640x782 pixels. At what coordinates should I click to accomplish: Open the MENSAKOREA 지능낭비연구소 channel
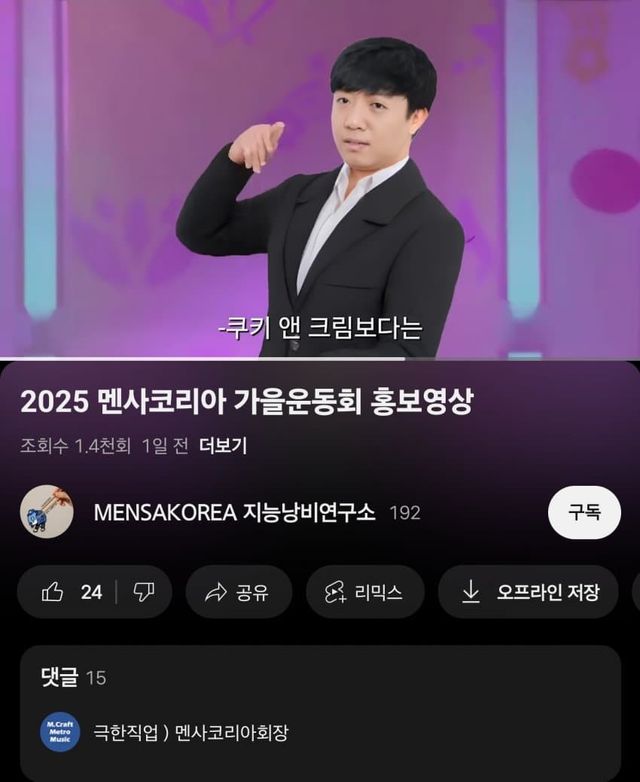(x=234, y=513)
